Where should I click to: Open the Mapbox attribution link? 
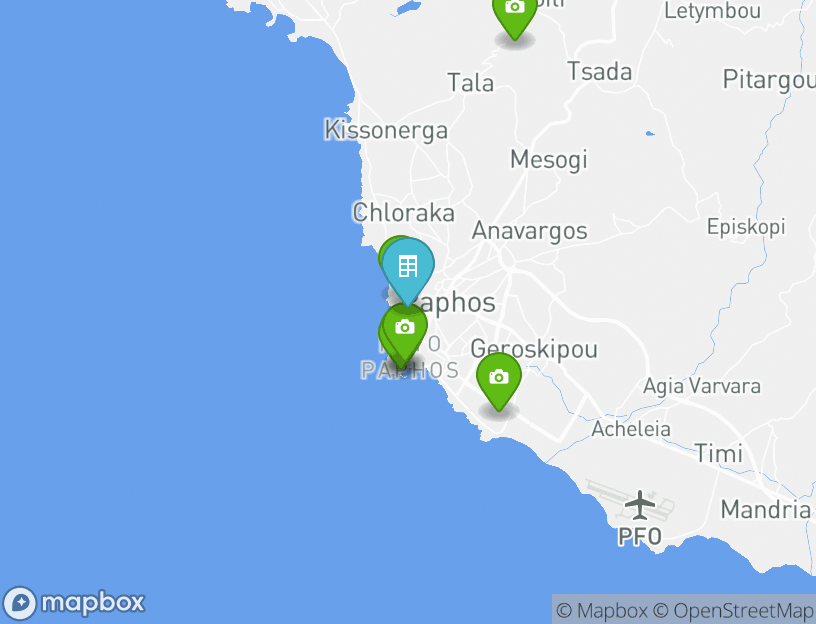(x=602, y=610)
